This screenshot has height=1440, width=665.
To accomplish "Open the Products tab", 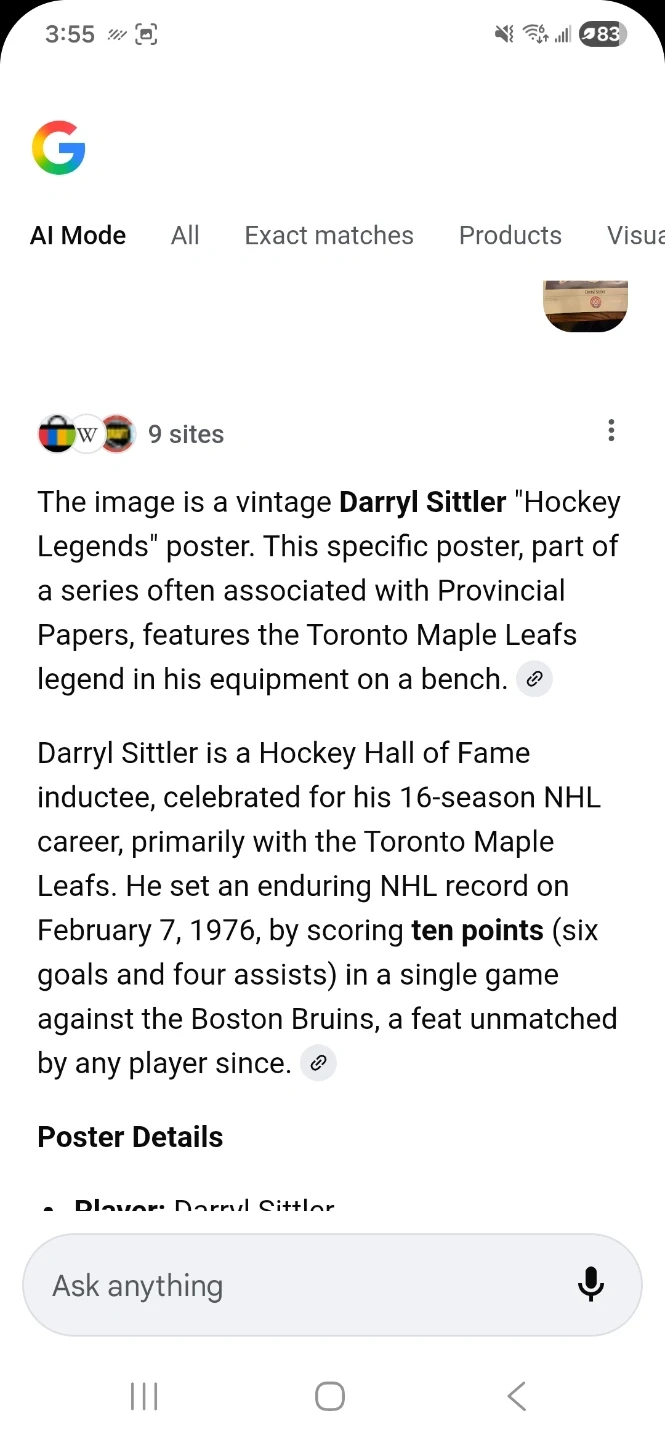I will (510, 236).
